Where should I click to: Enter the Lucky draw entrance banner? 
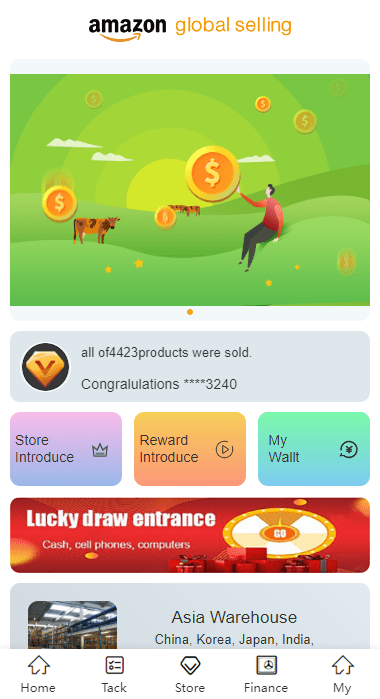(x=190, y=535)
